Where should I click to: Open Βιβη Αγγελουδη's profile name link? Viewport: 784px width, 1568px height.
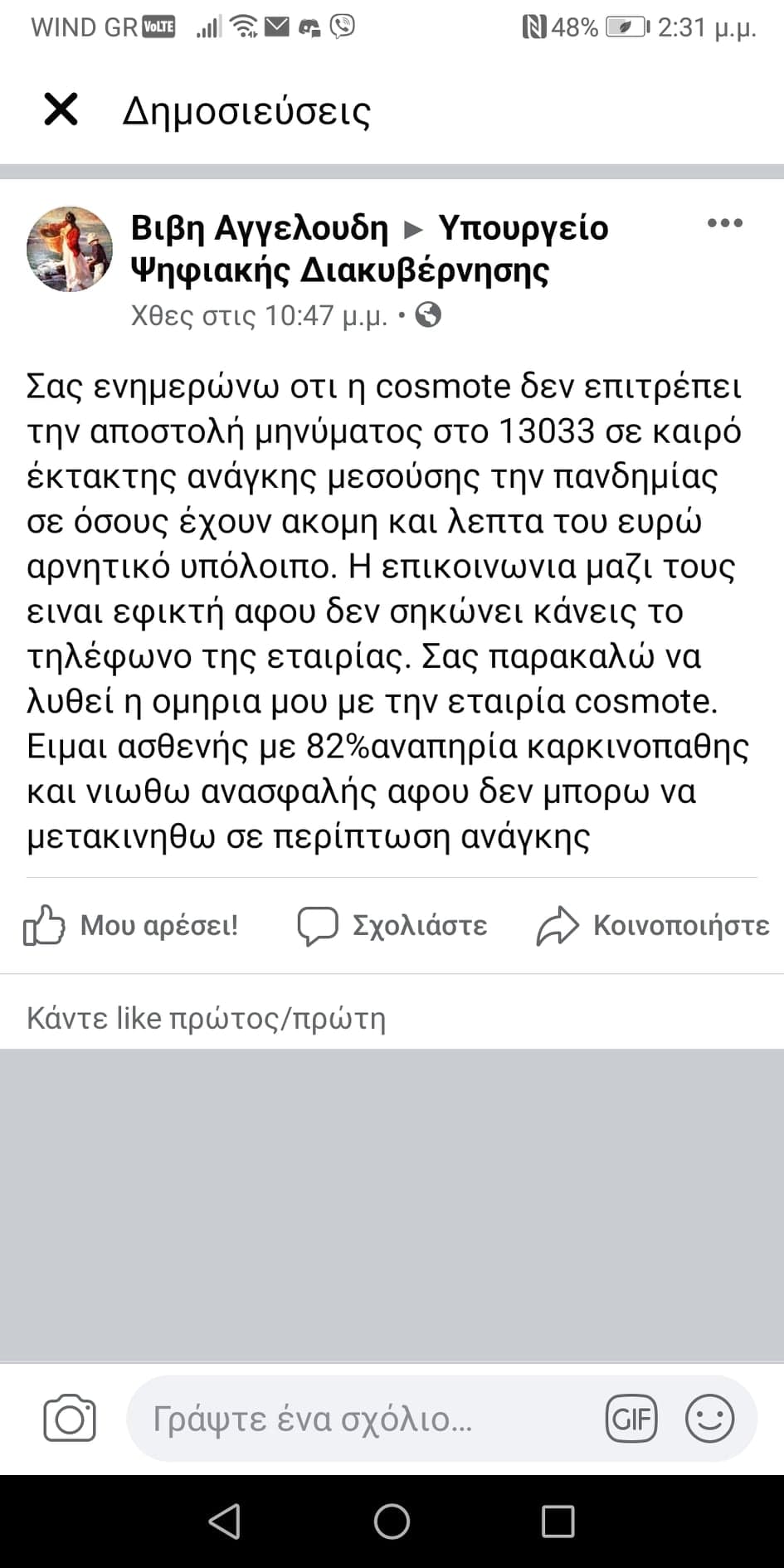click(259, 227)
